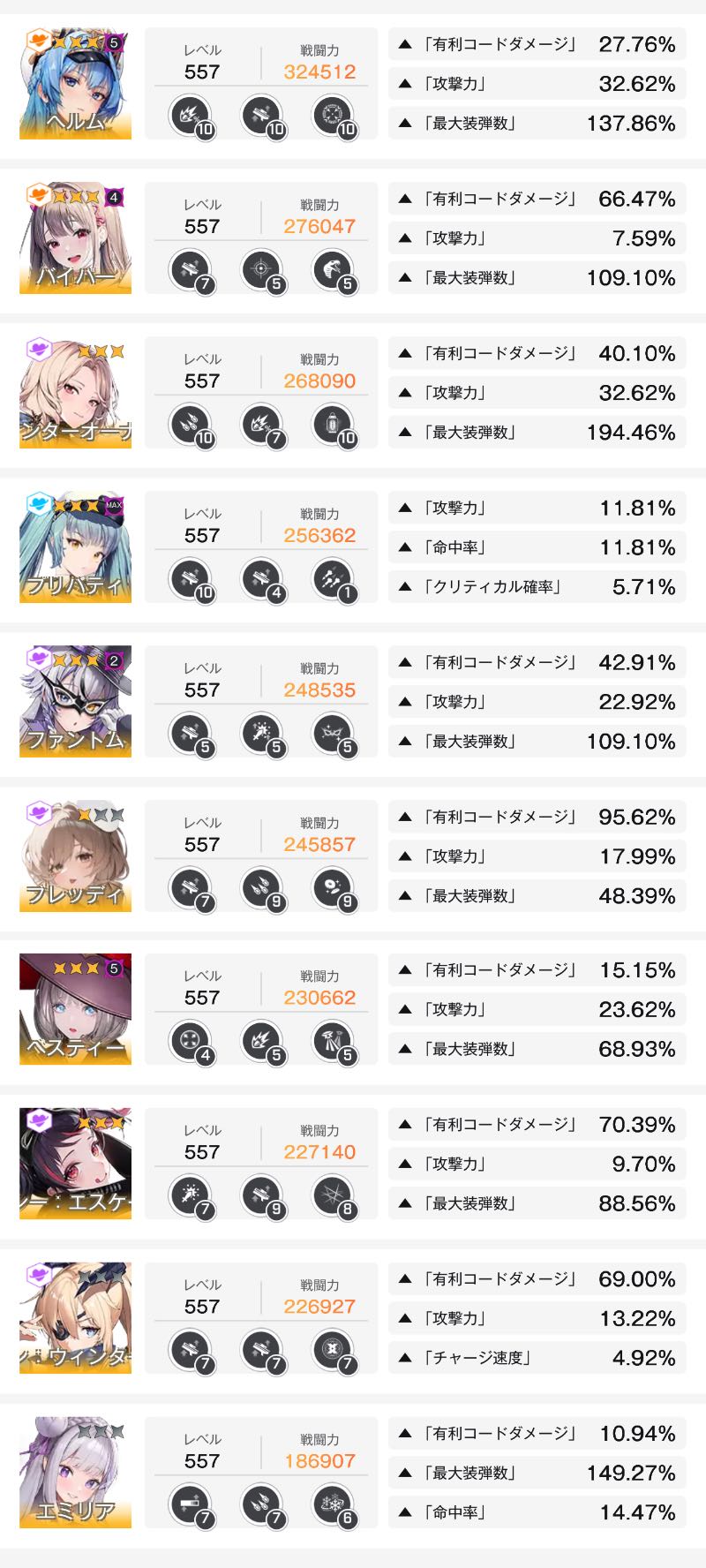This screenshot has width=706, height=1568.
Task: Select the character with combat power 268090
Action: 75,392
